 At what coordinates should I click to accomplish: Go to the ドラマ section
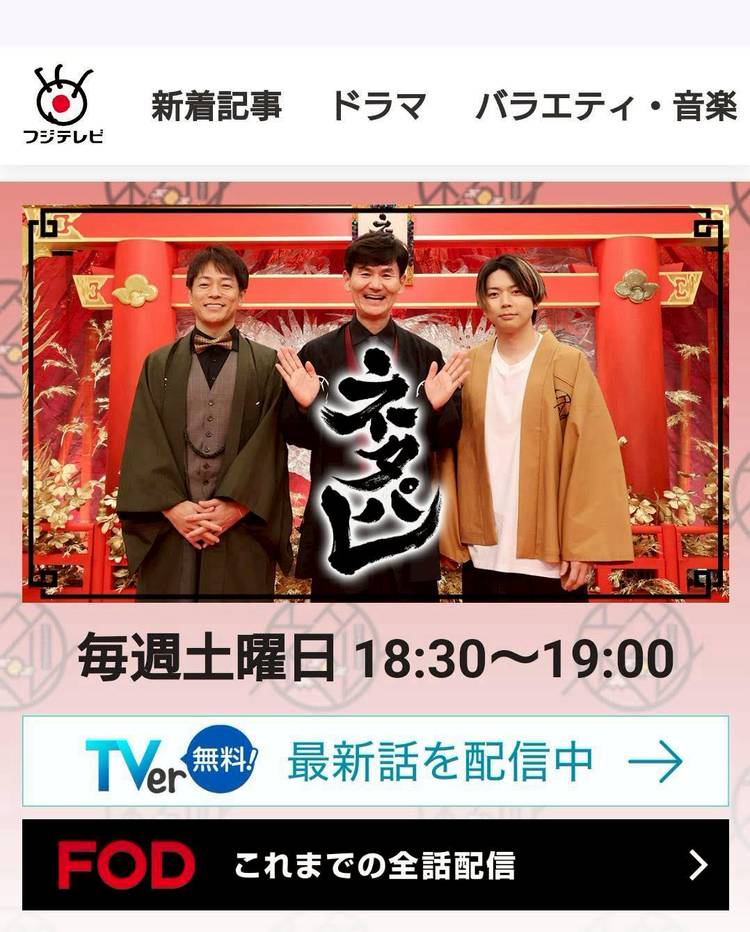point(378,106)
